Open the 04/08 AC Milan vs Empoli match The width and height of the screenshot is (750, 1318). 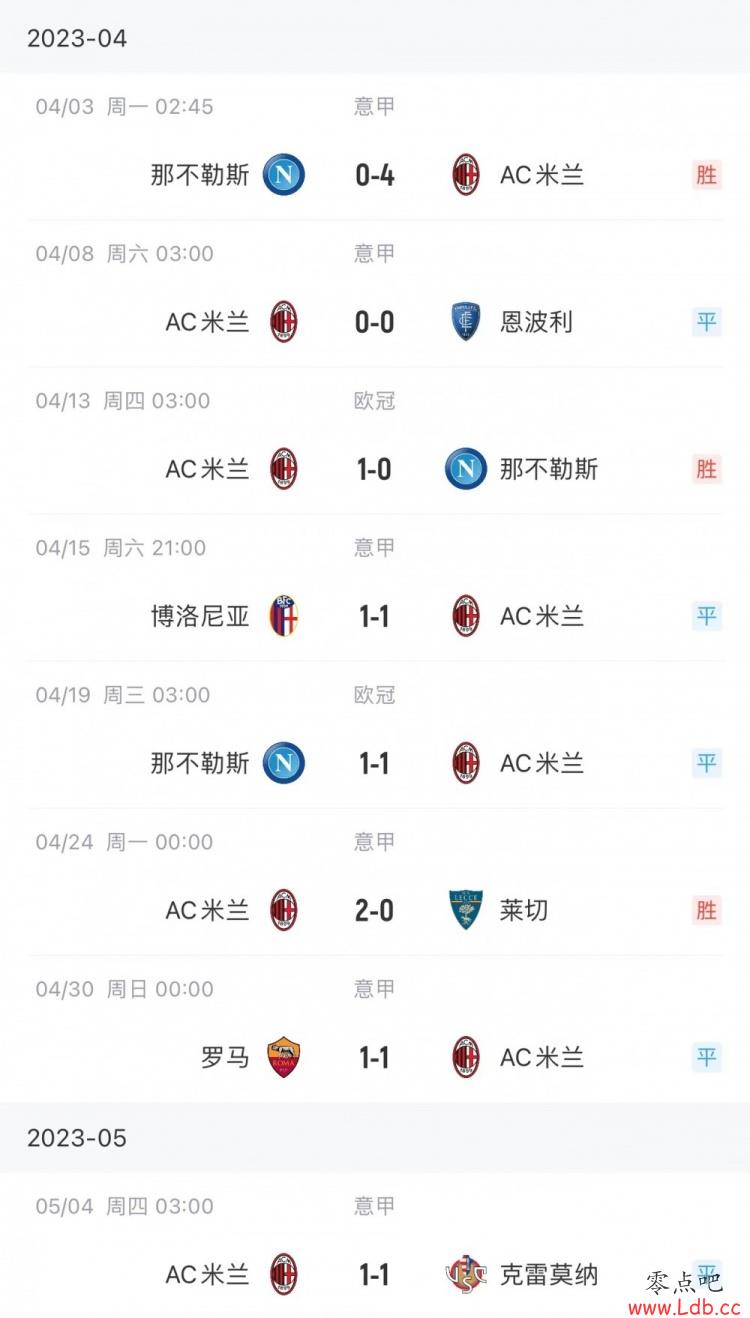[x=375, y=294]
